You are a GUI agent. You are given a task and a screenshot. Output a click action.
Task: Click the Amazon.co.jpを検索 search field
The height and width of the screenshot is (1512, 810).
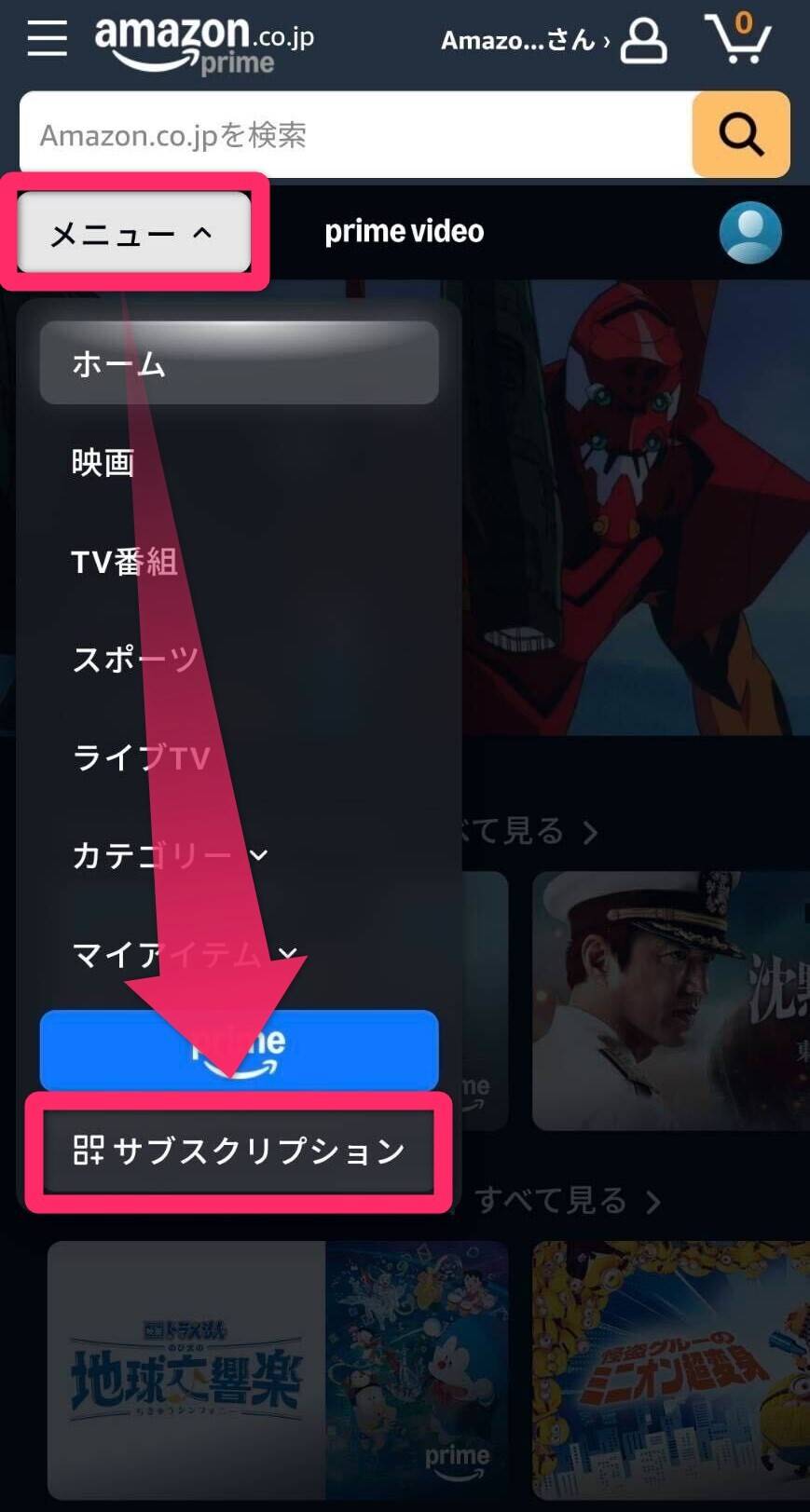(354, 135)
